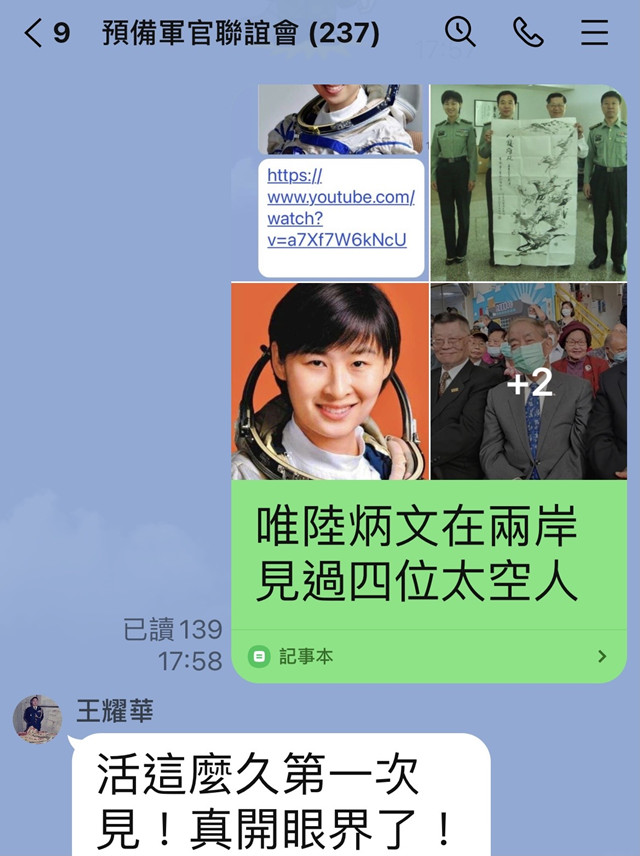Open the +2 remaining photos tile
The height and width of the screenshot is (856, 640).
pos(528,381)
